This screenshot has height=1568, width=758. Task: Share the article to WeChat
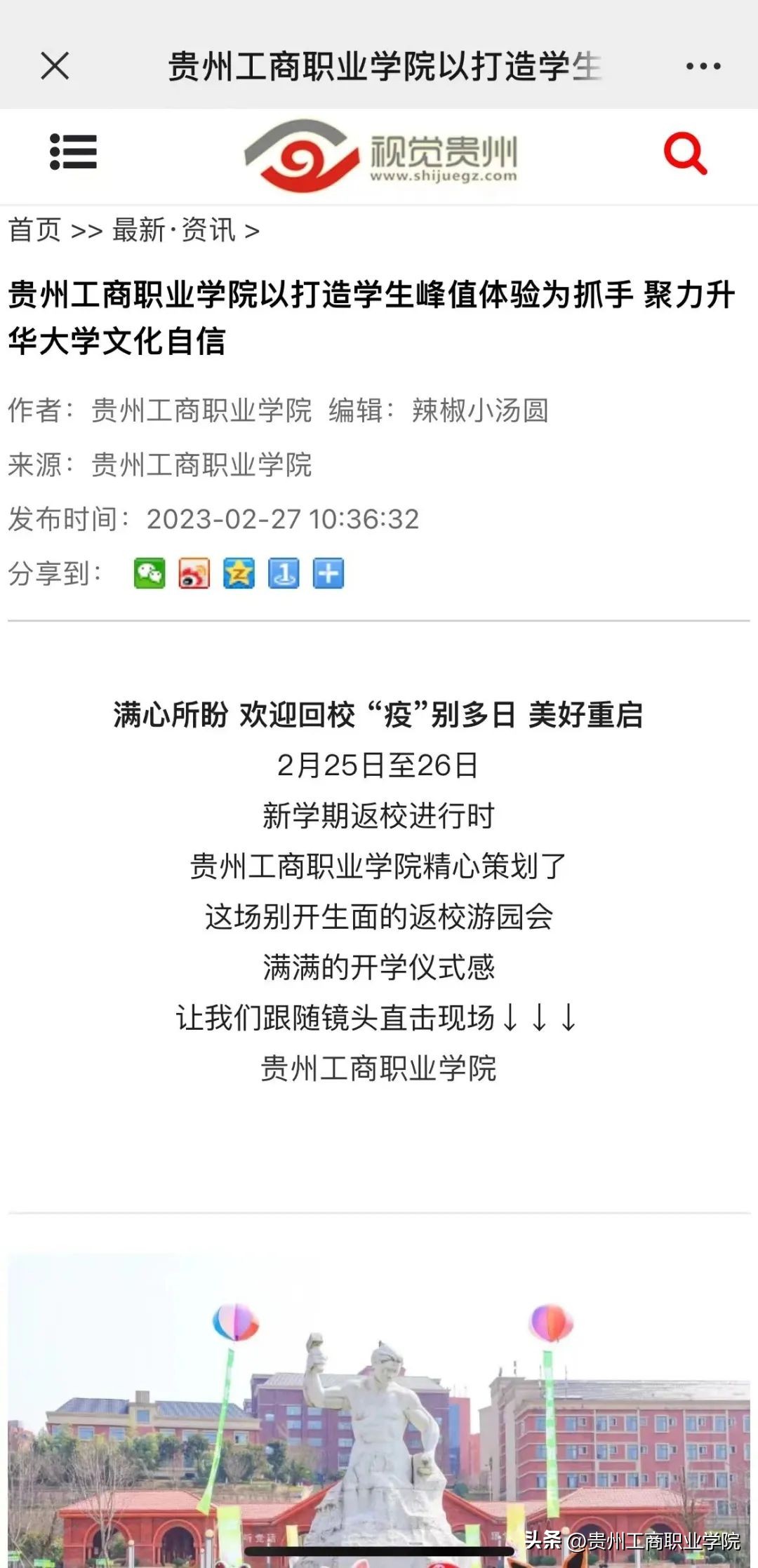[x=149, y=573]
